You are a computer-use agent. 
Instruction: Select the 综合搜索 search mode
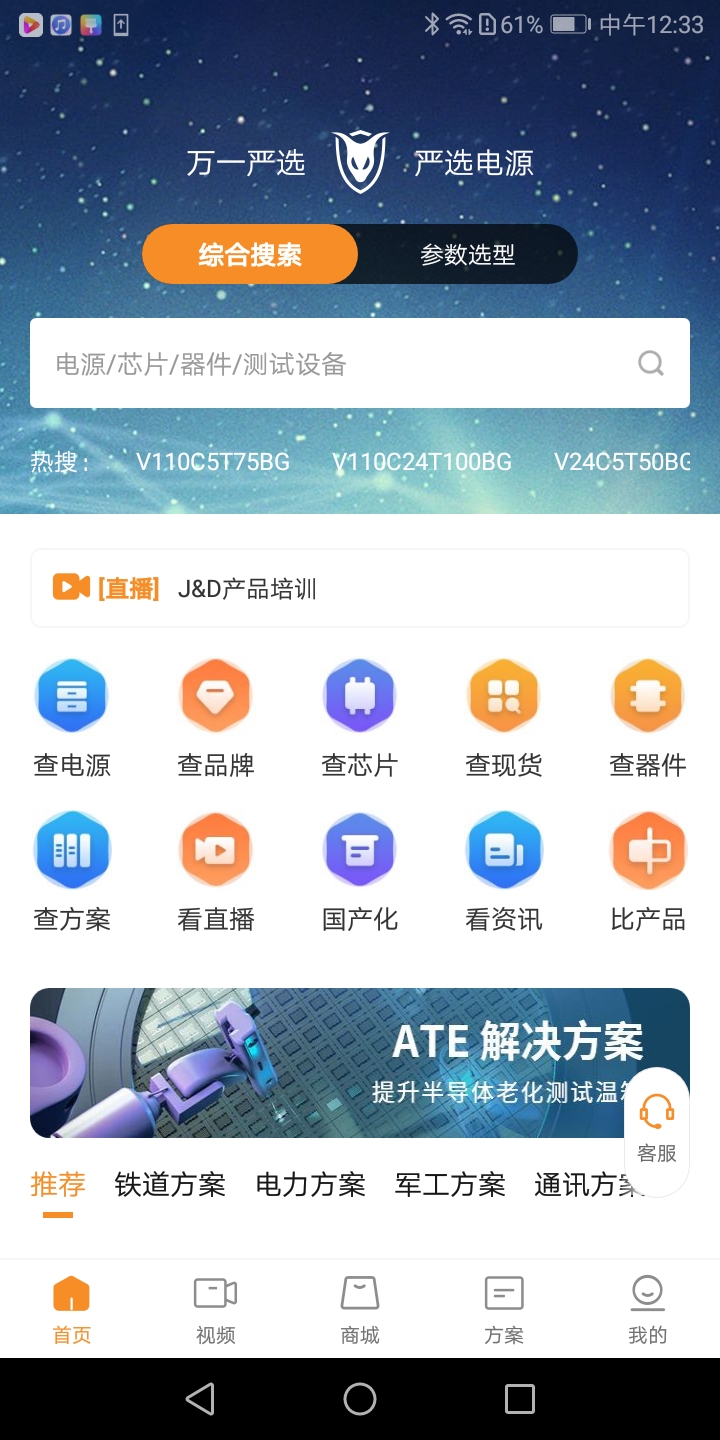(250, 254)
